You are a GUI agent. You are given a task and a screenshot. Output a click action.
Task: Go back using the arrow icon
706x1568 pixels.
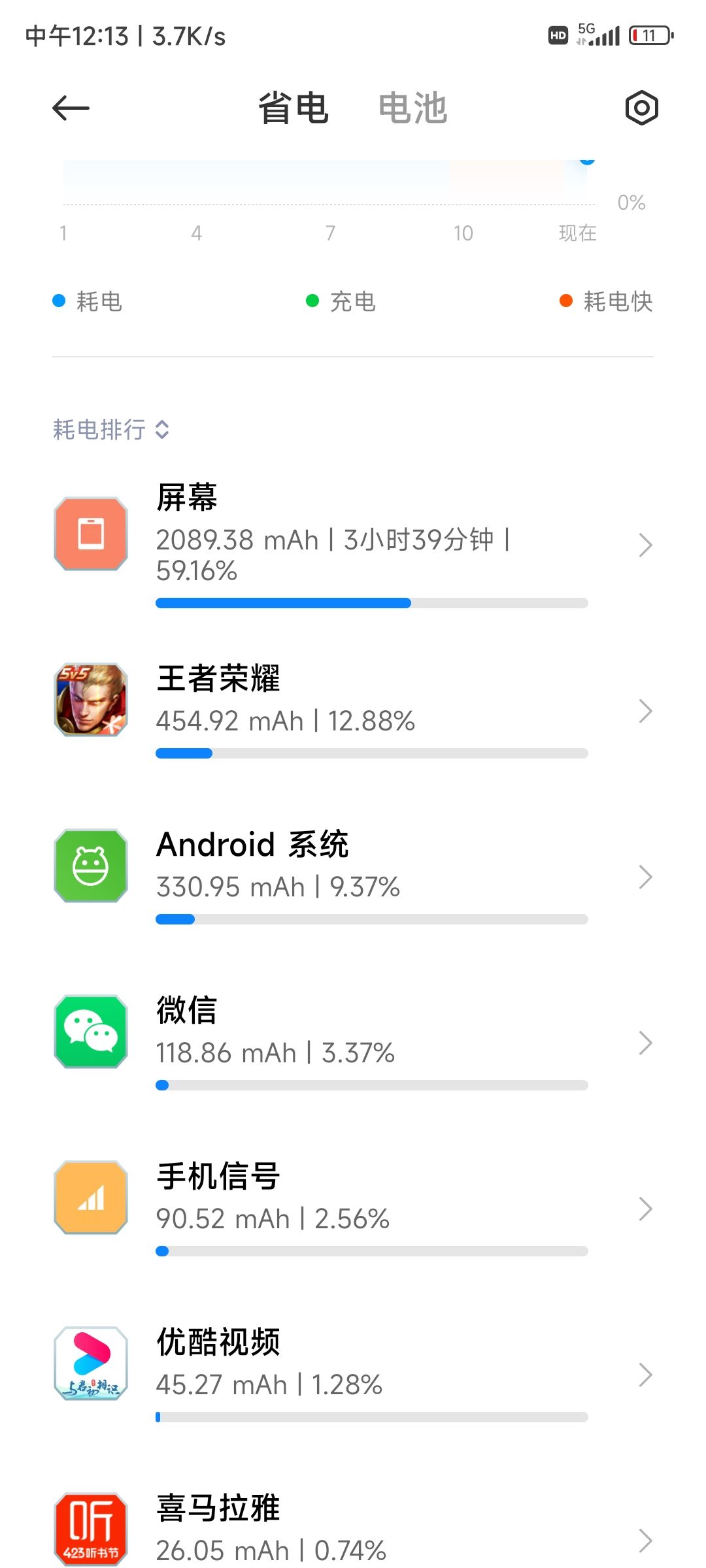point(71,108)
